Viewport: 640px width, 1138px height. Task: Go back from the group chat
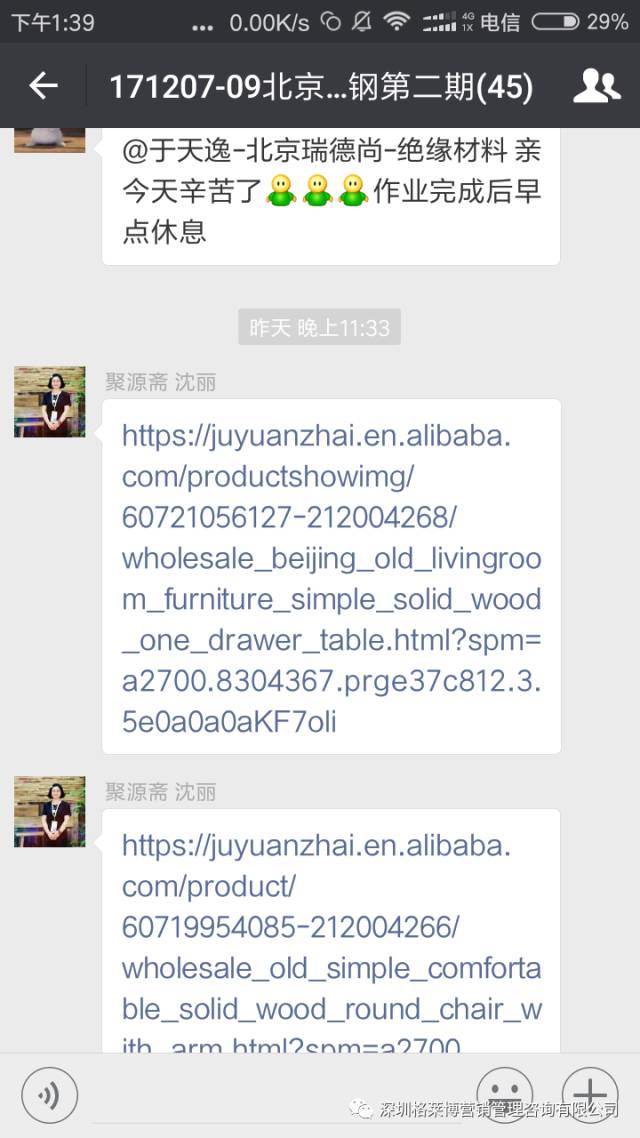tap(43, 86)
